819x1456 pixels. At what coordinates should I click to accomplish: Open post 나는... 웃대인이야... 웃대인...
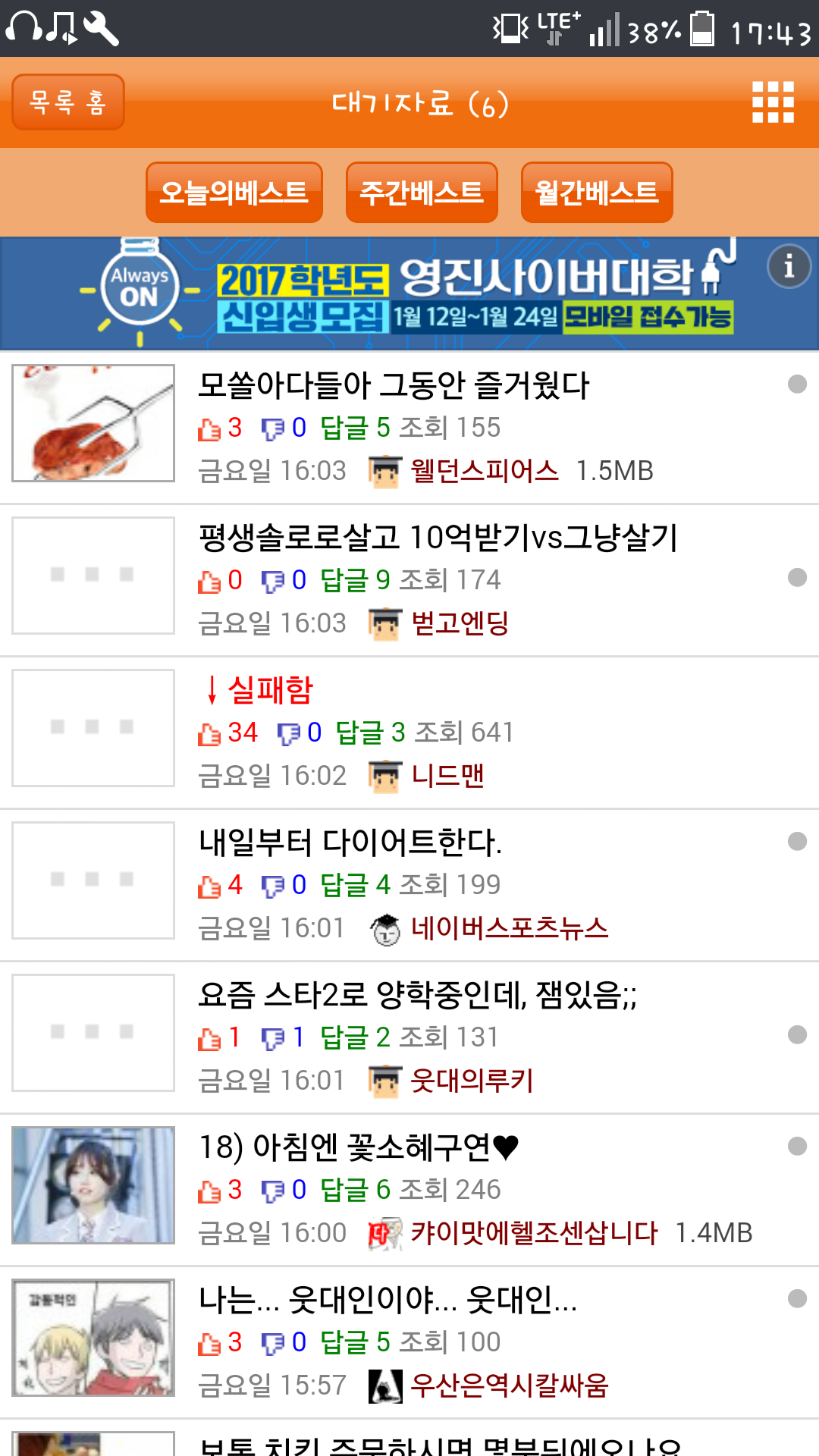[388, 1300]
